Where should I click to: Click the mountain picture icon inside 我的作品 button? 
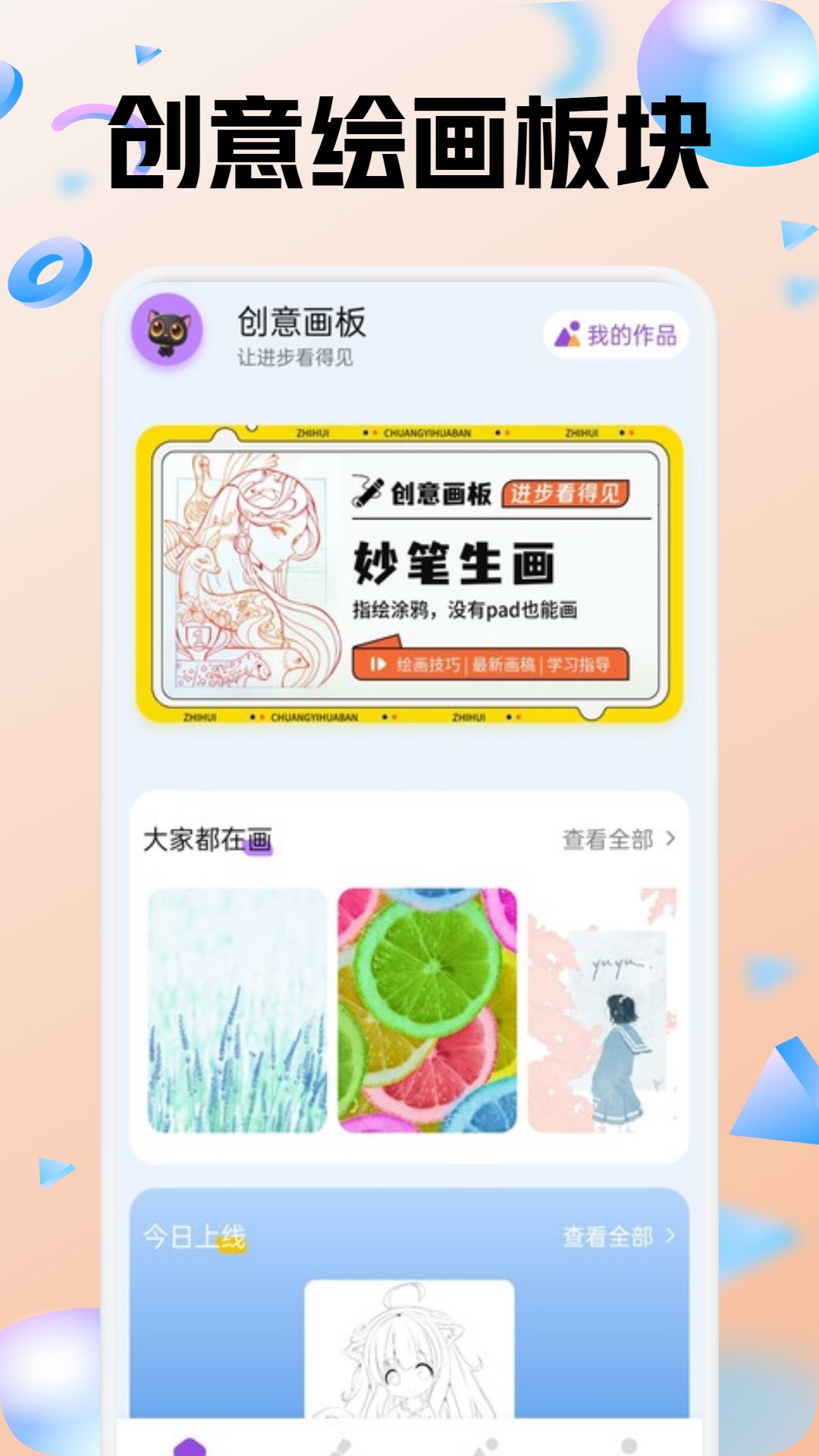point(567,334)
